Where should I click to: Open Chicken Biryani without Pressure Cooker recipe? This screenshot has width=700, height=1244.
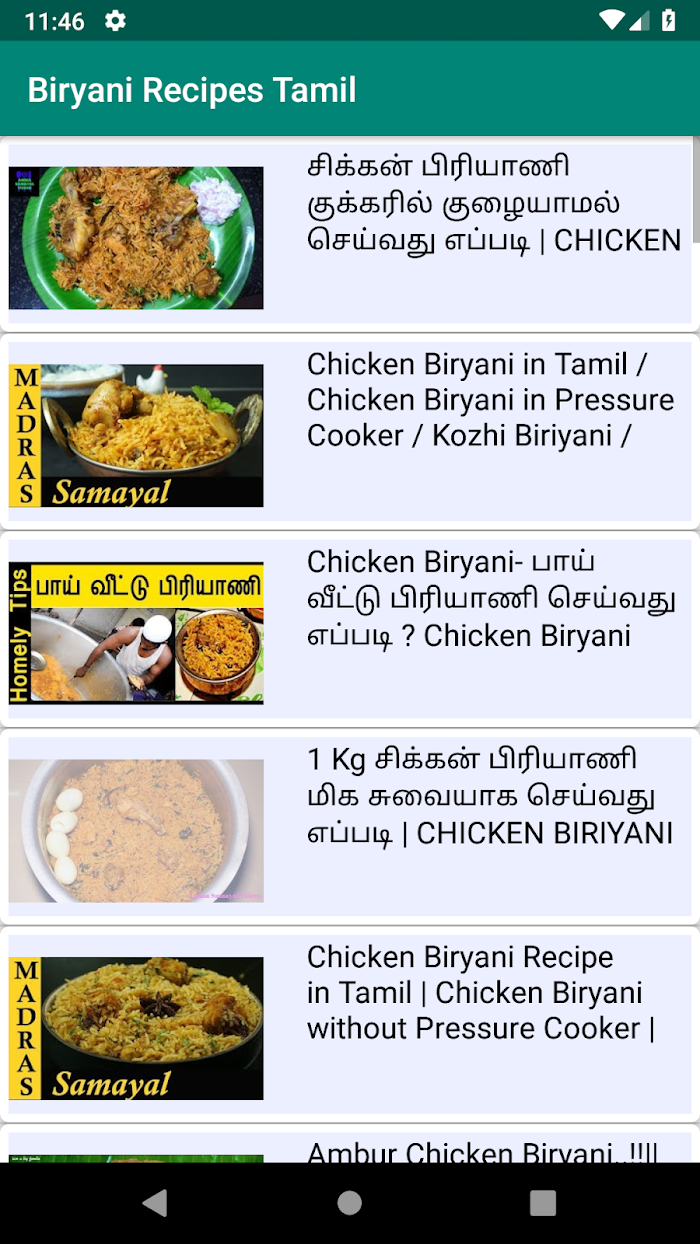click(350, 1025)
